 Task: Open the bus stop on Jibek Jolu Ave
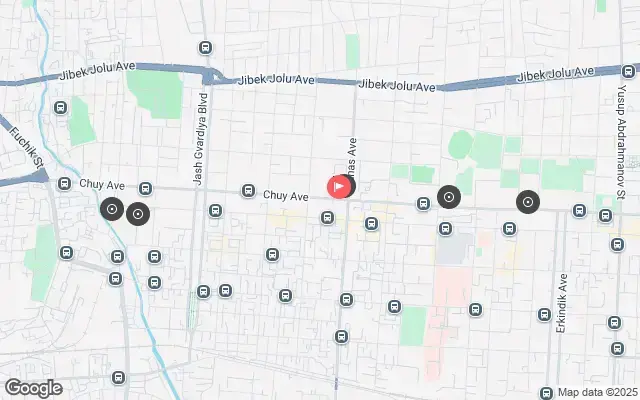coord(206,48)
